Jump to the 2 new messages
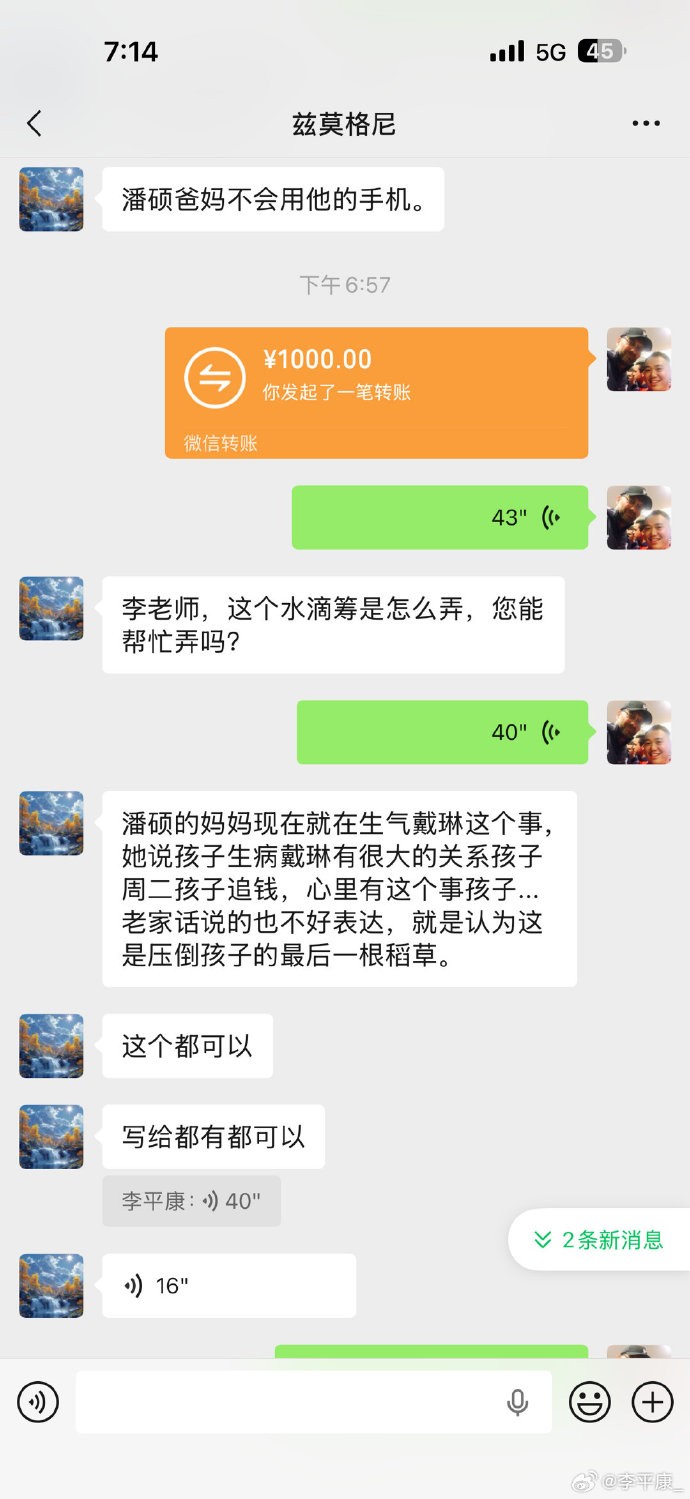The width and height of the screenshot is (690, 1499). tap(599, 1240)
